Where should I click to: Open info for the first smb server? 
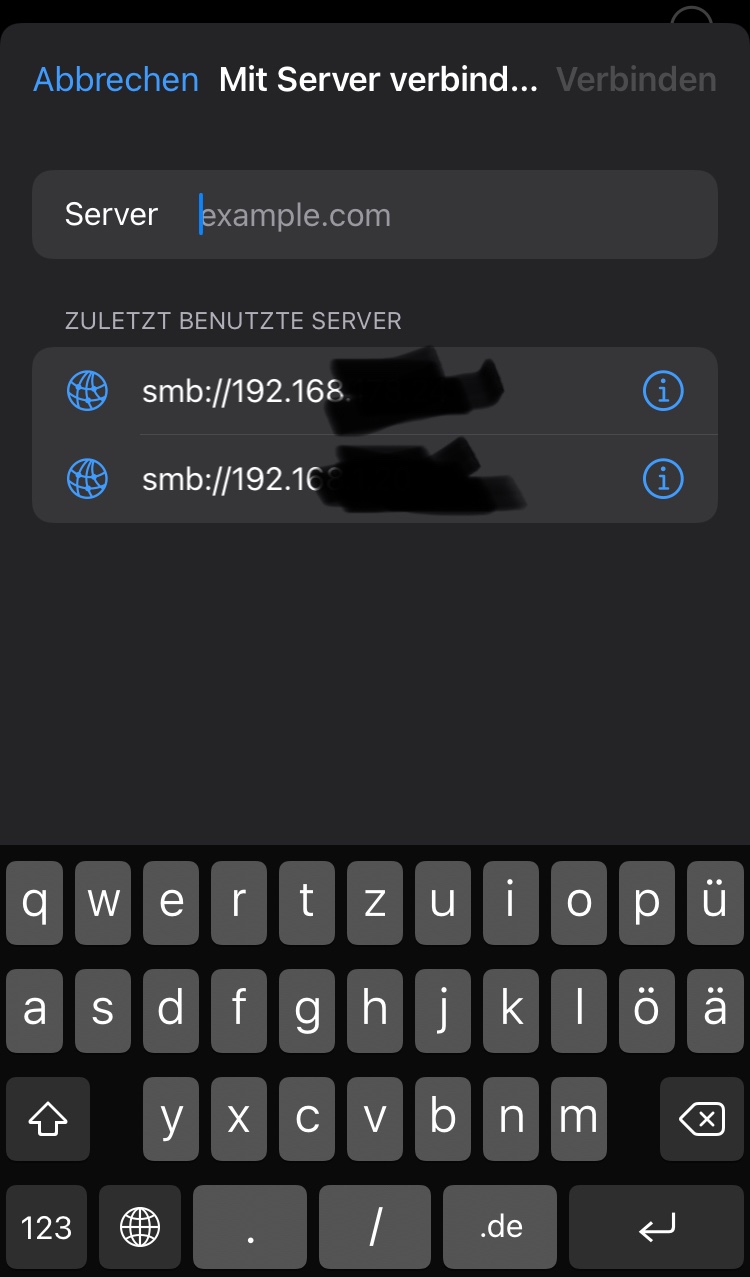662,391
